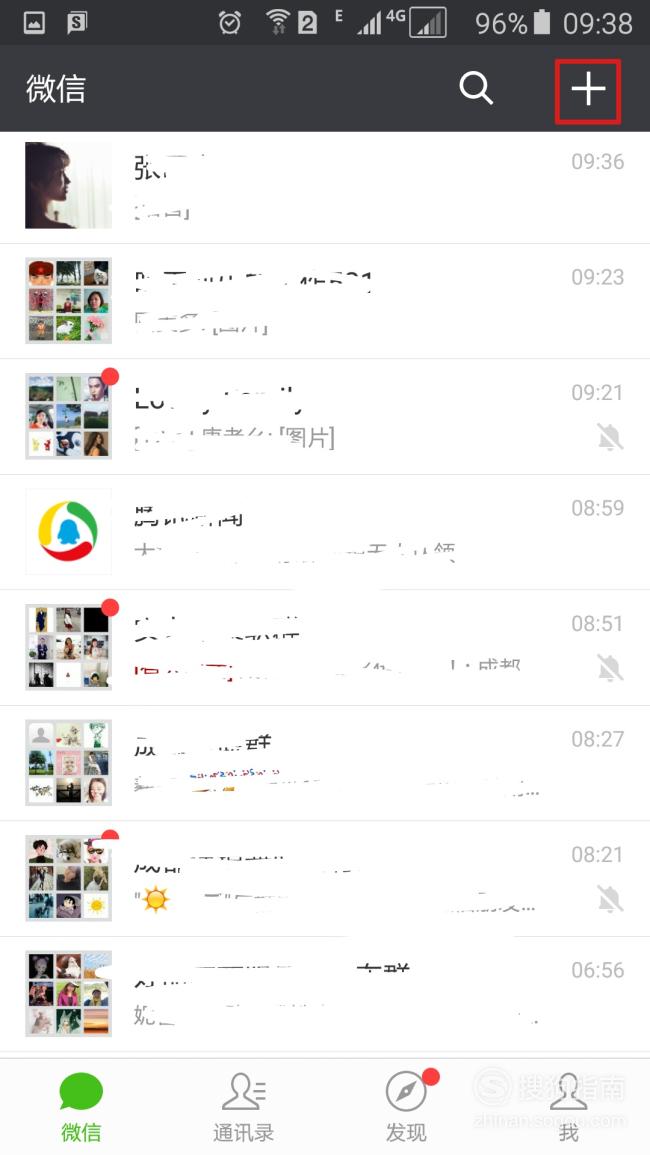
Task: Open the plus menu in top bar
Action: click(x=587, y=91)
